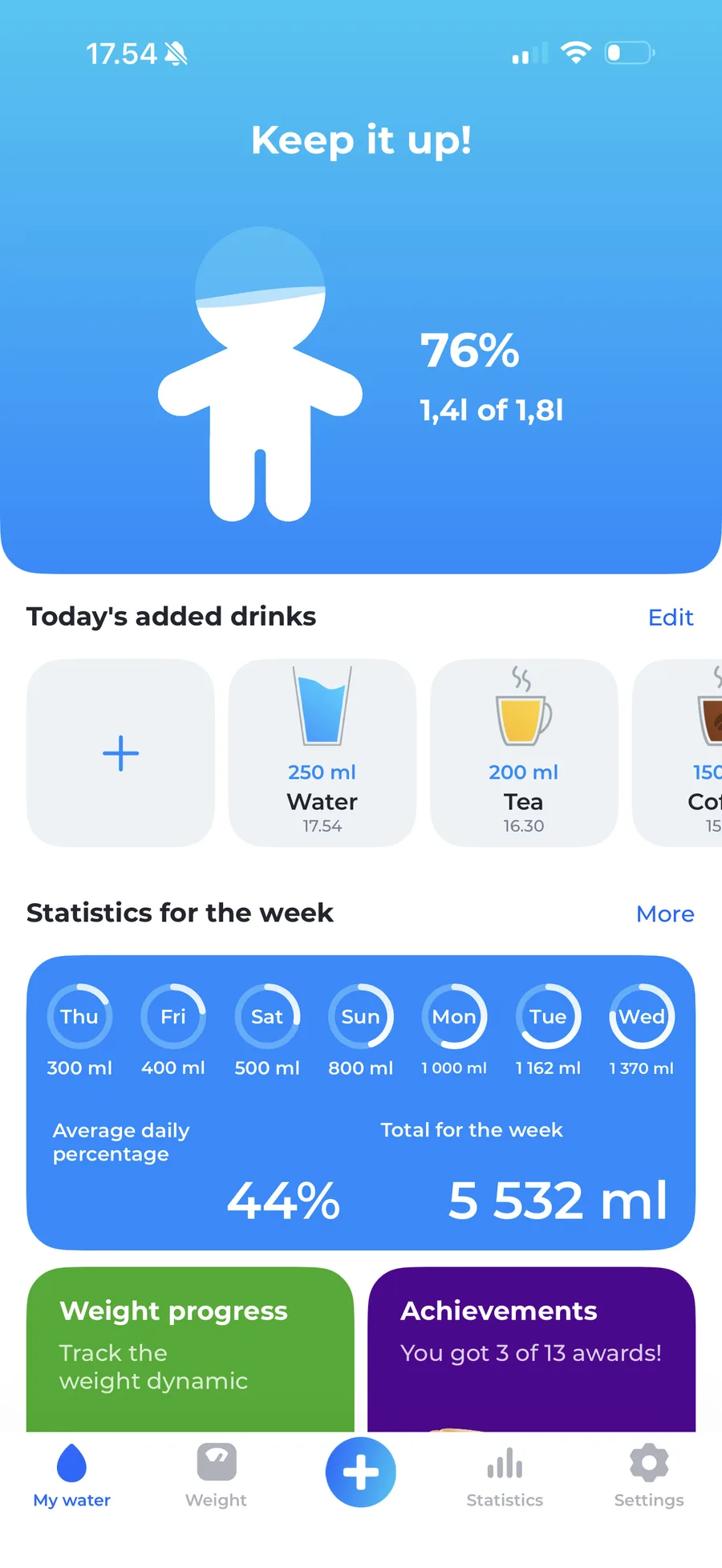Select Wednesday's 1 370 ml ring

pos(641,1016)
